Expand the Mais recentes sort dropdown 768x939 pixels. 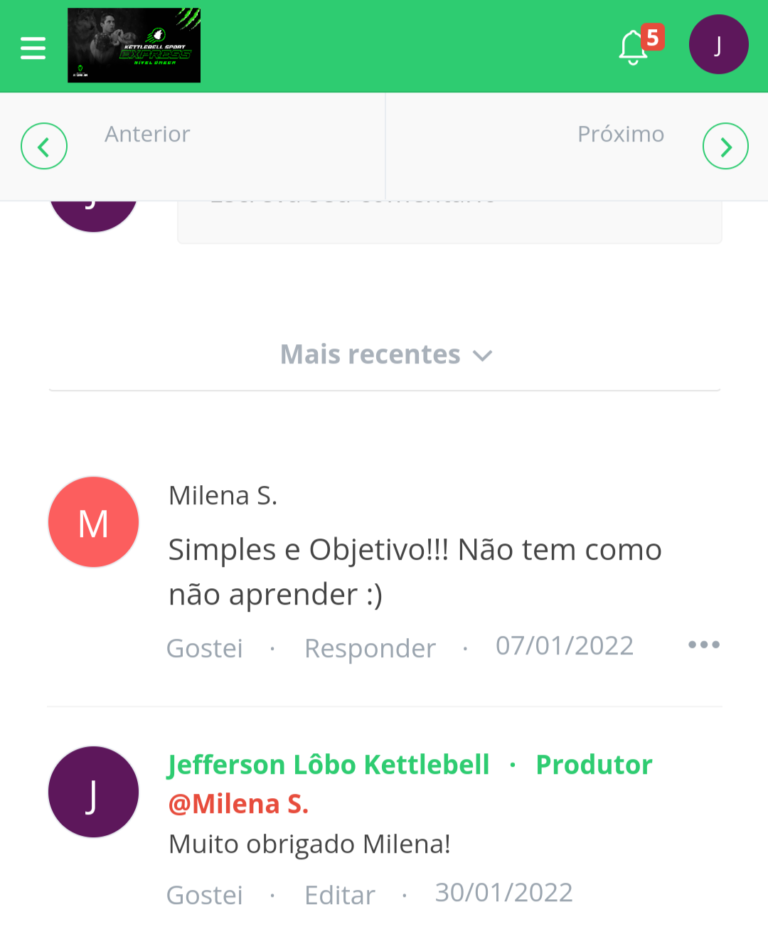pos(385,355)
